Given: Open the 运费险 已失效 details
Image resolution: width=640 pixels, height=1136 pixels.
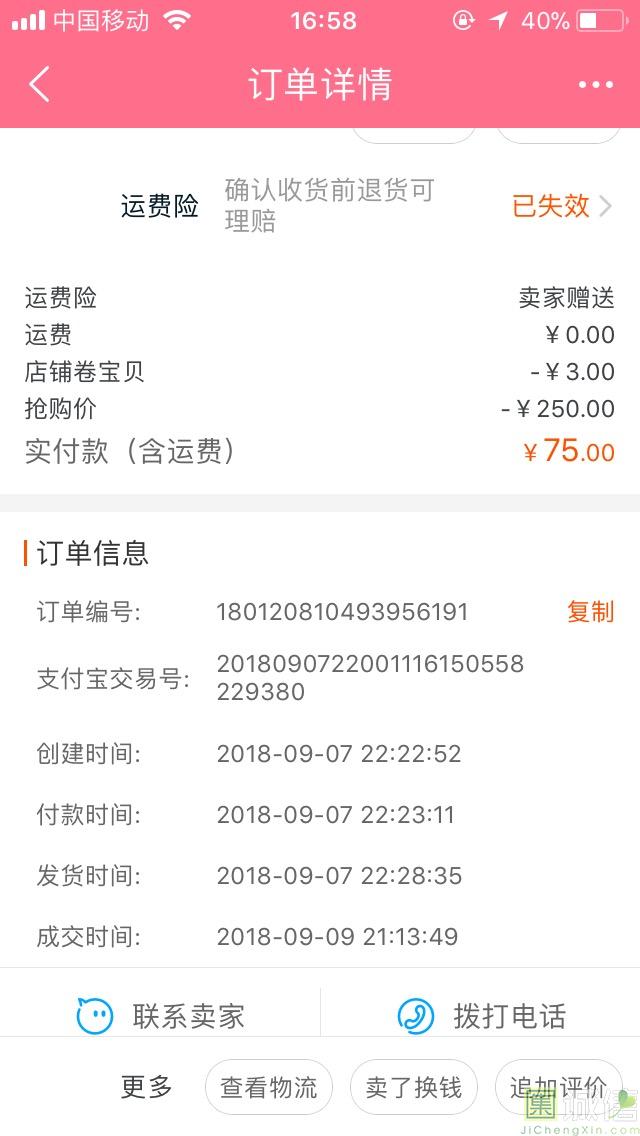Looking at the screenshot, I should pos(562,206).
